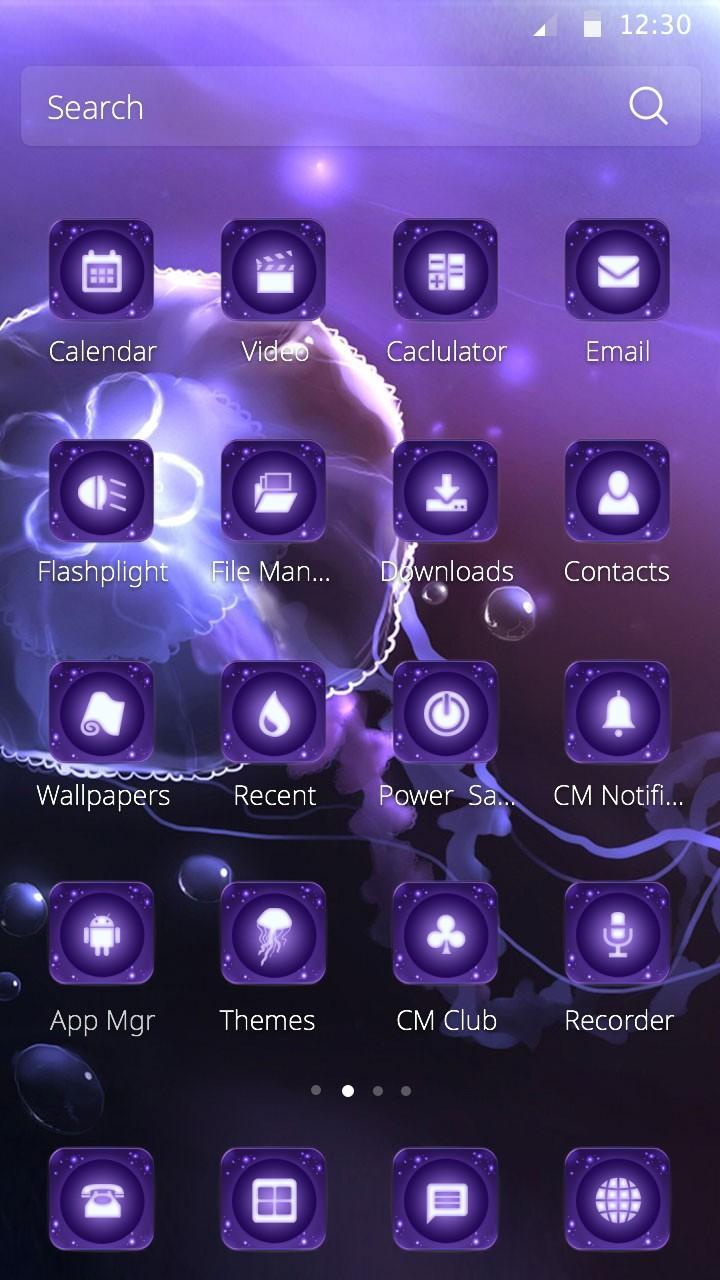Open the Themes app
This screenshot has height=1280, width=720.
[x=273, y=934]
